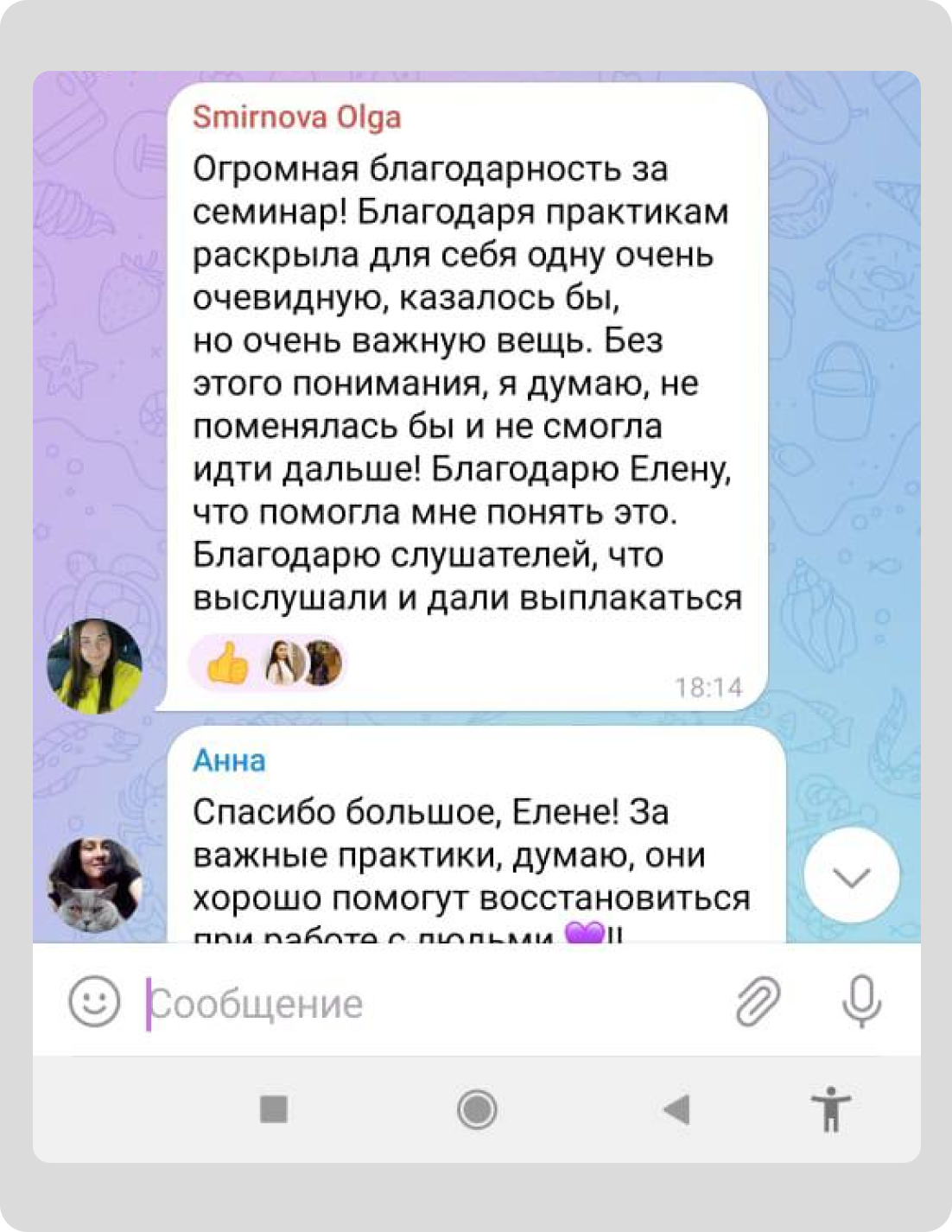
Task: Open Анна's profile photo
Action: click(x=94, y=885)
